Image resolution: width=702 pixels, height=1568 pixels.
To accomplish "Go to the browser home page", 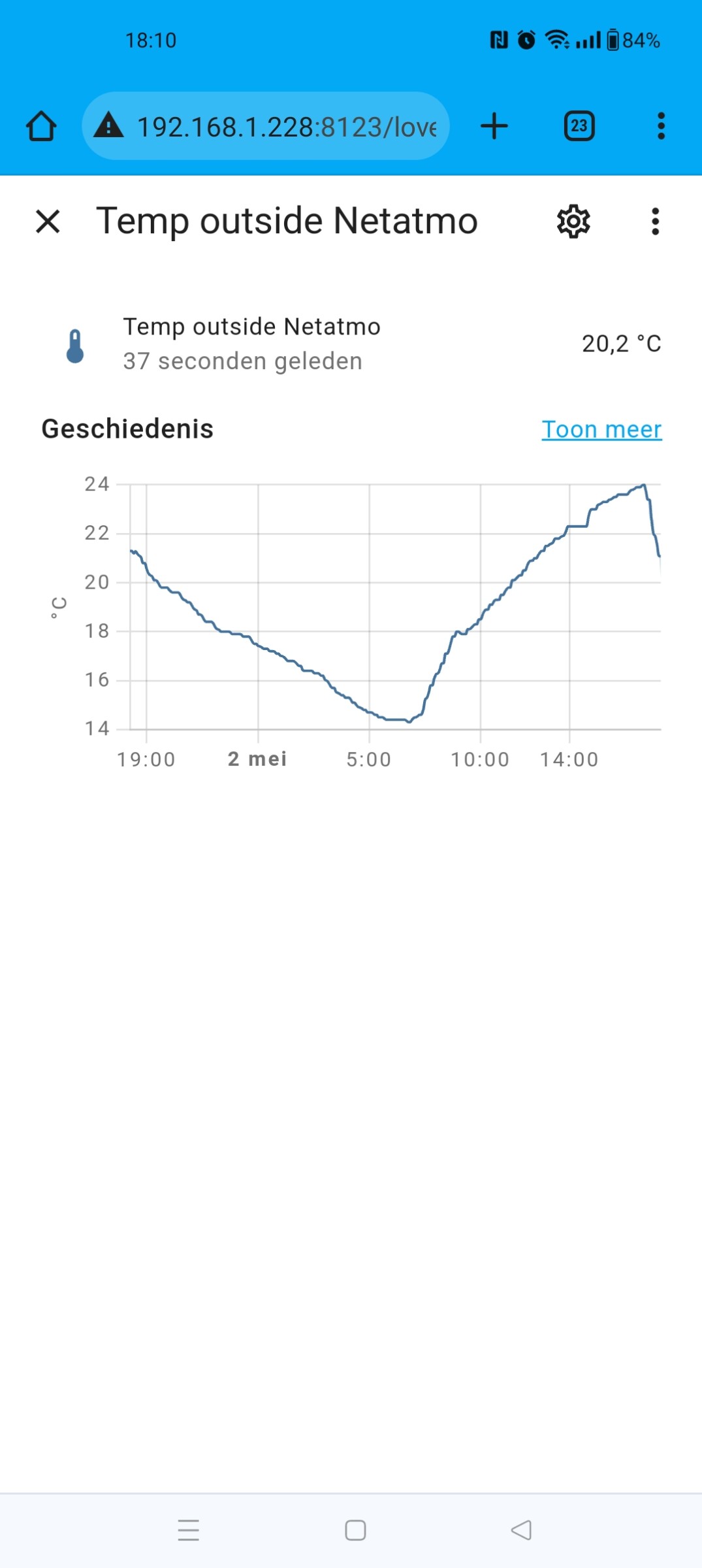I will pos(41,126).
